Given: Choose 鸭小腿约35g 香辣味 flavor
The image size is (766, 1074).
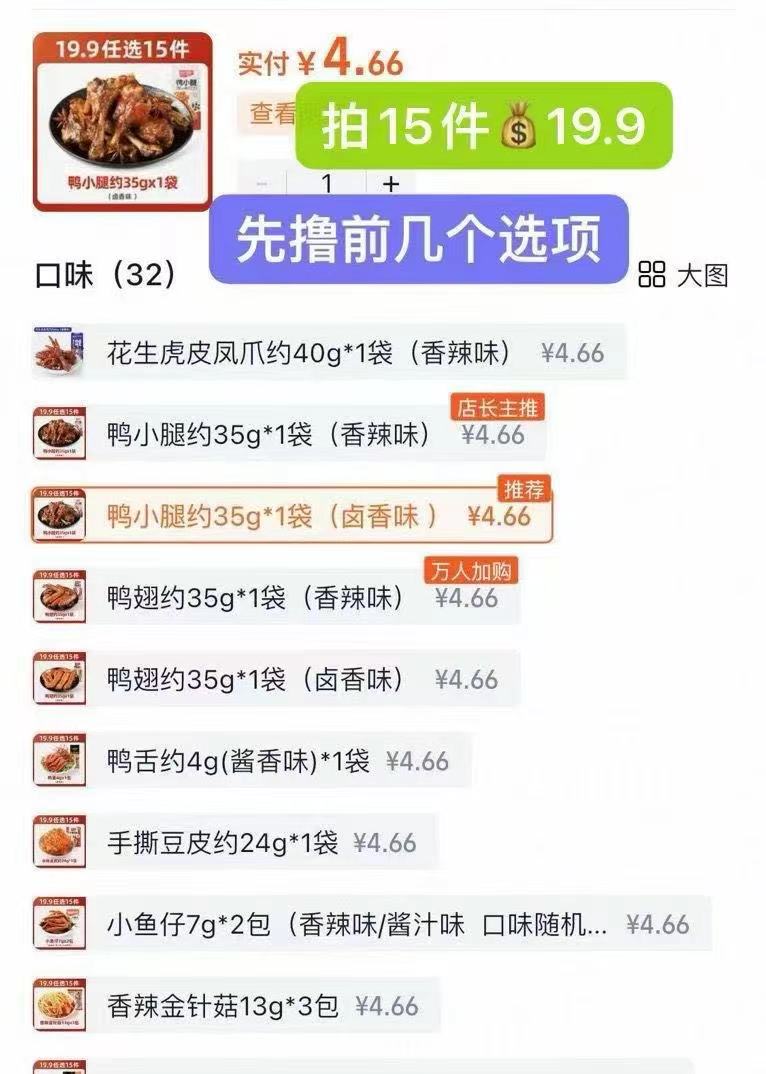Looking at the screenshot, I should (290, 434).
